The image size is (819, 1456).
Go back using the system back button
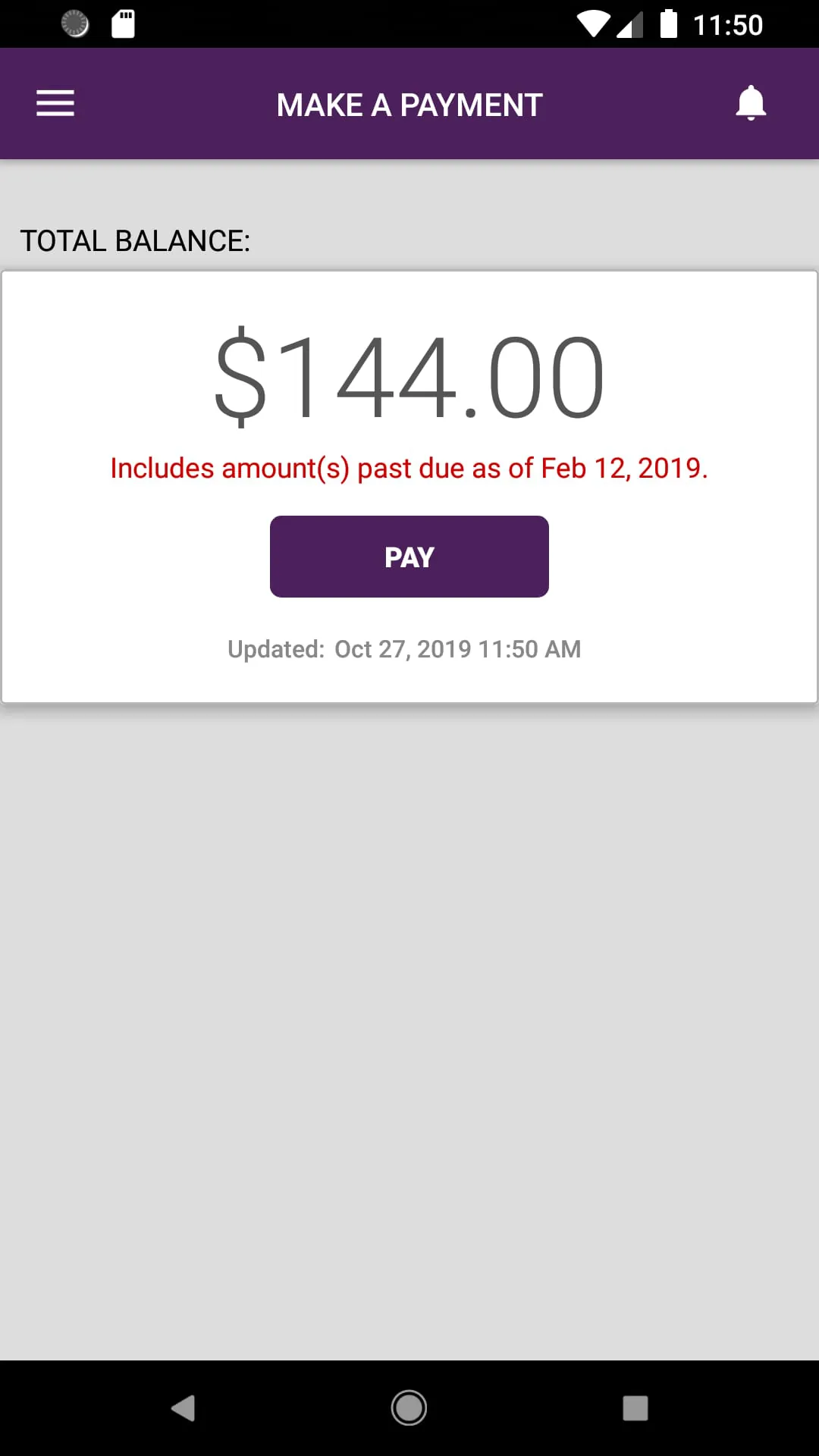coord(183,1408)
